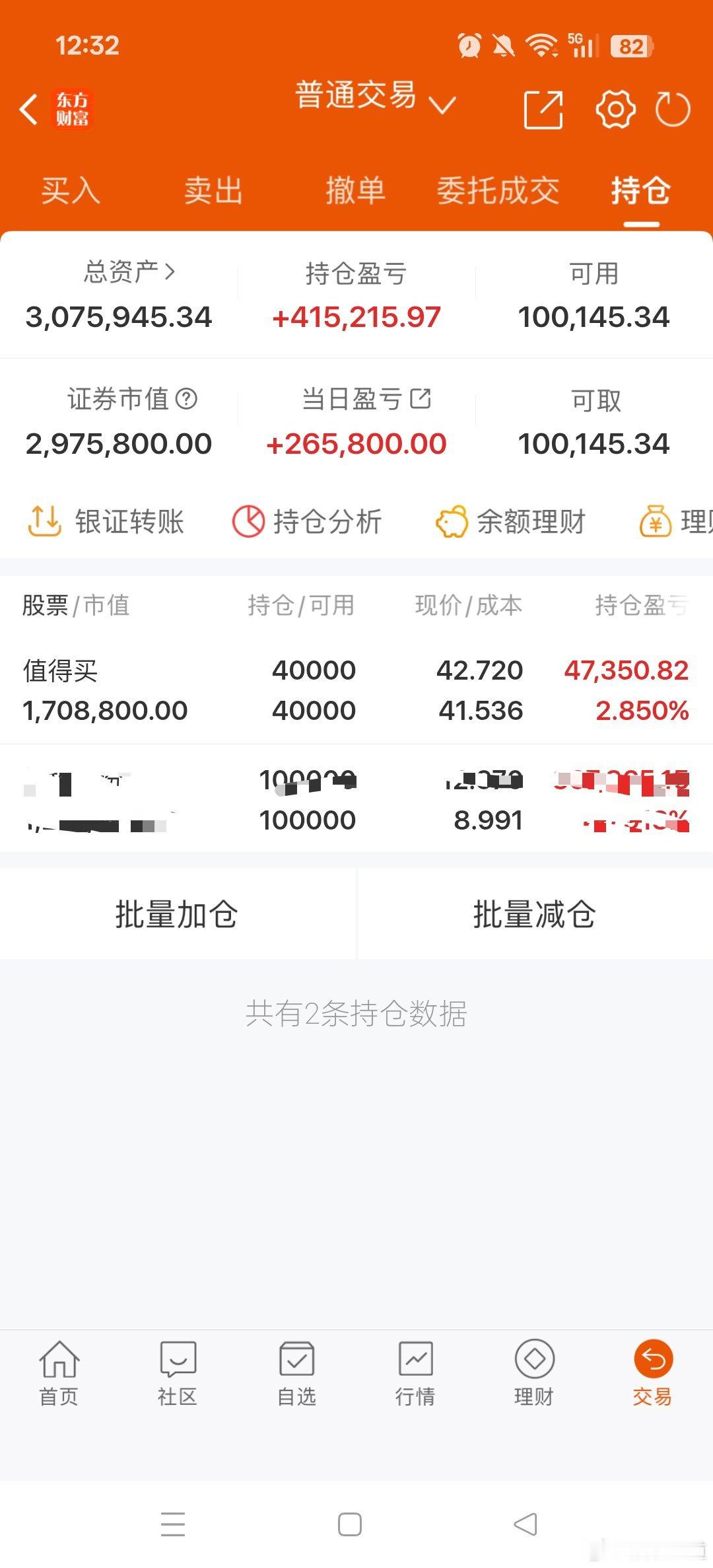The width and height of the screenshot is (713, 1568).
Task: Open the 社区 community section
Action: click(177, 1374)
